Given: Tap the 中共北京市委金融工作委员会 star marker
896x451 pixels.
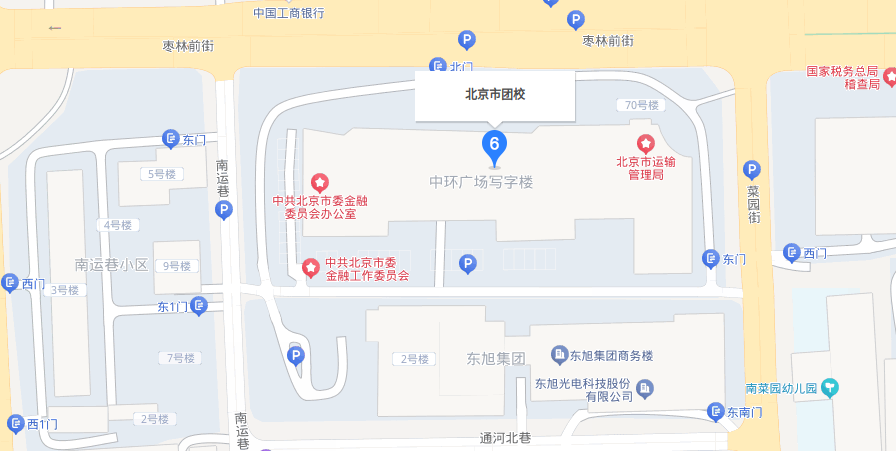Looking at the screenshot, I should (310, 268).
